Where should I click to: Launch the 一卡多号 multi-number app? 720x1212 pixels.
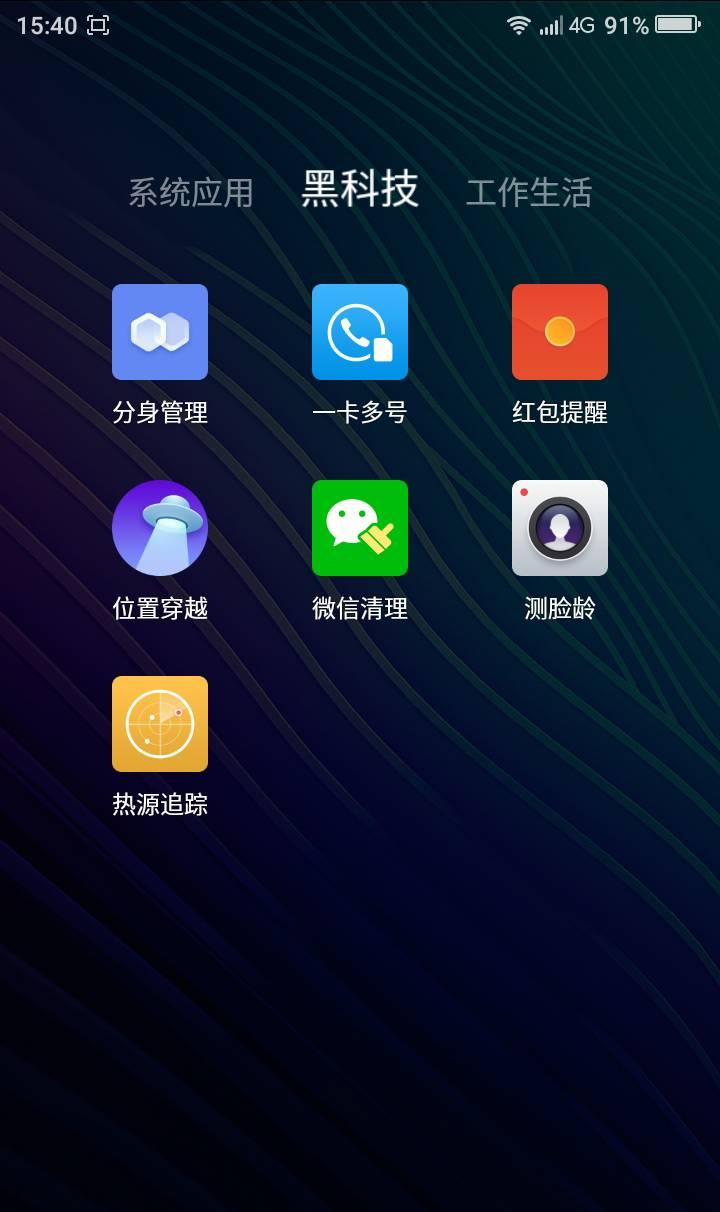point(360,331)
